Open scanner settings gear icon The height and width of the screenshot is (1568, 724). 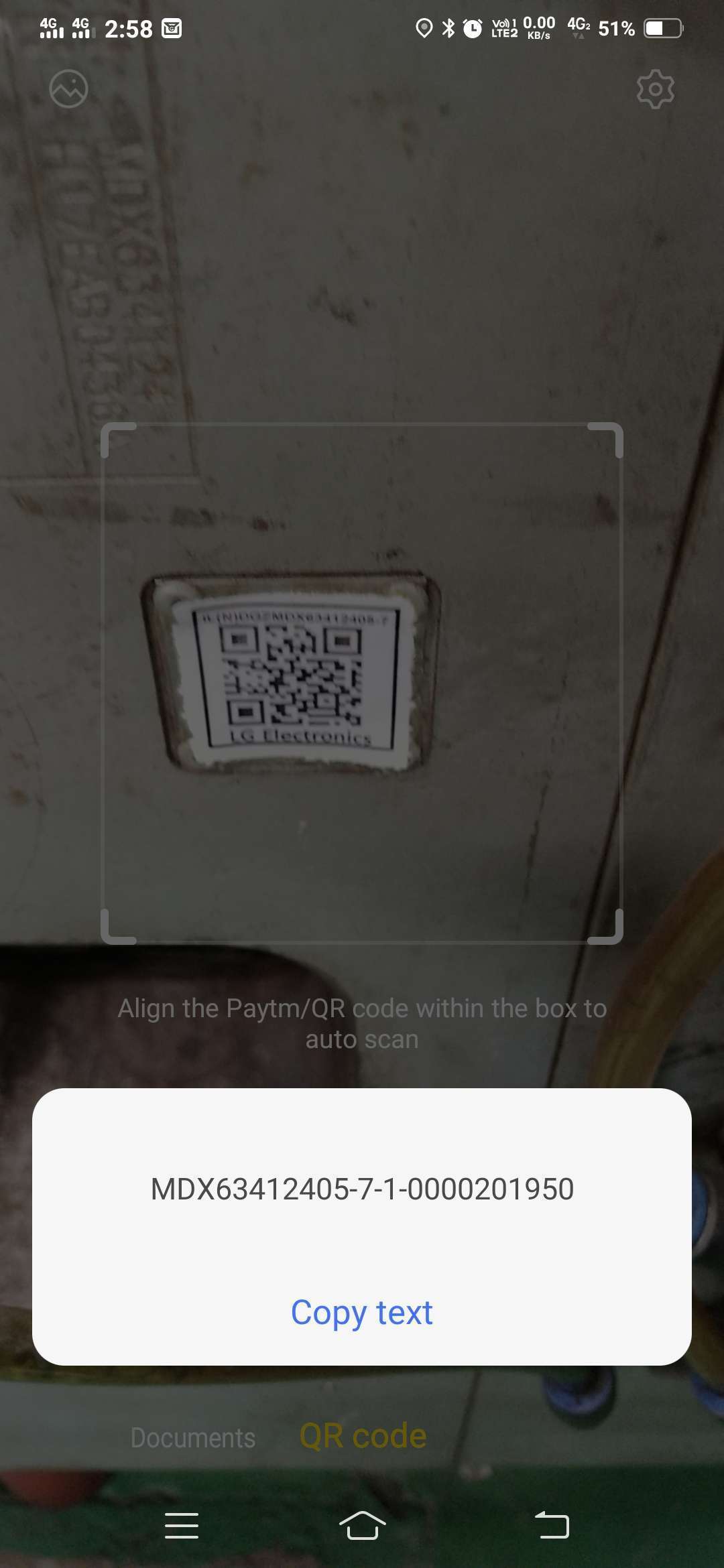tap(655, 88)
